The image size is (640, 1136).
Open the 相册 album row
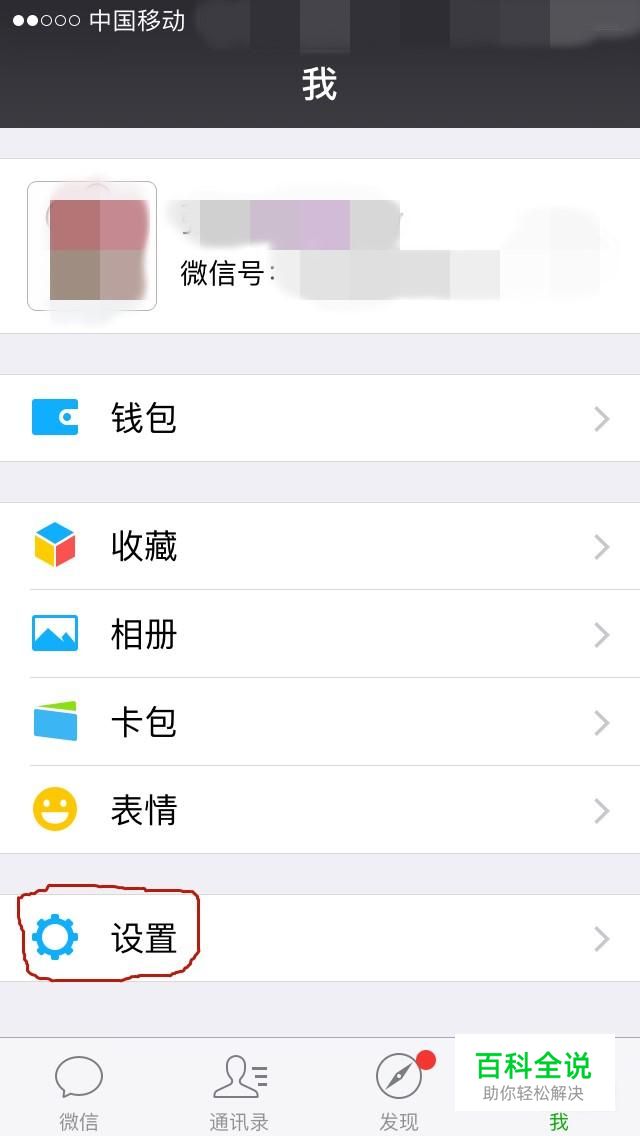(320, 634)
